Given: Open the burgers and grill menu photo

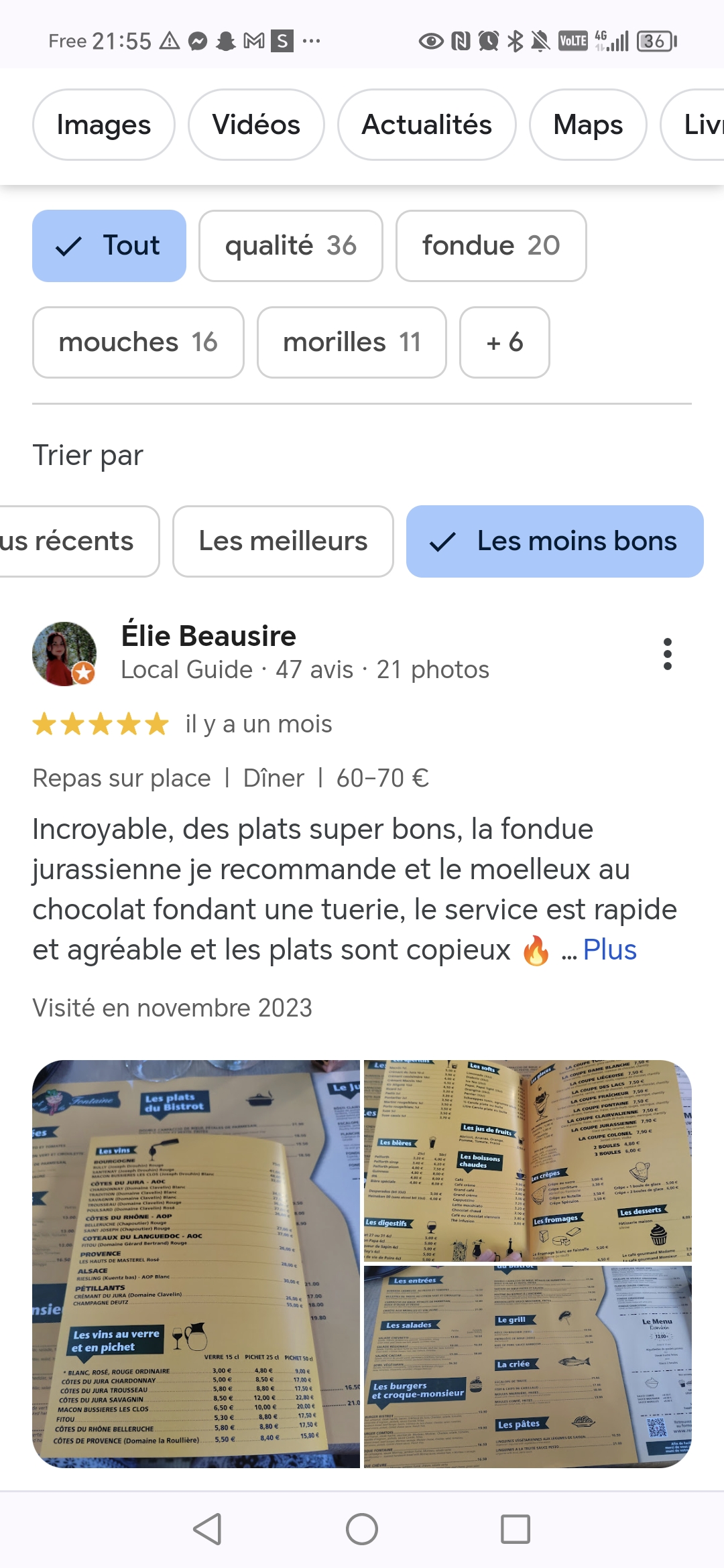Looking at the screenshot, I should 527,1367.
